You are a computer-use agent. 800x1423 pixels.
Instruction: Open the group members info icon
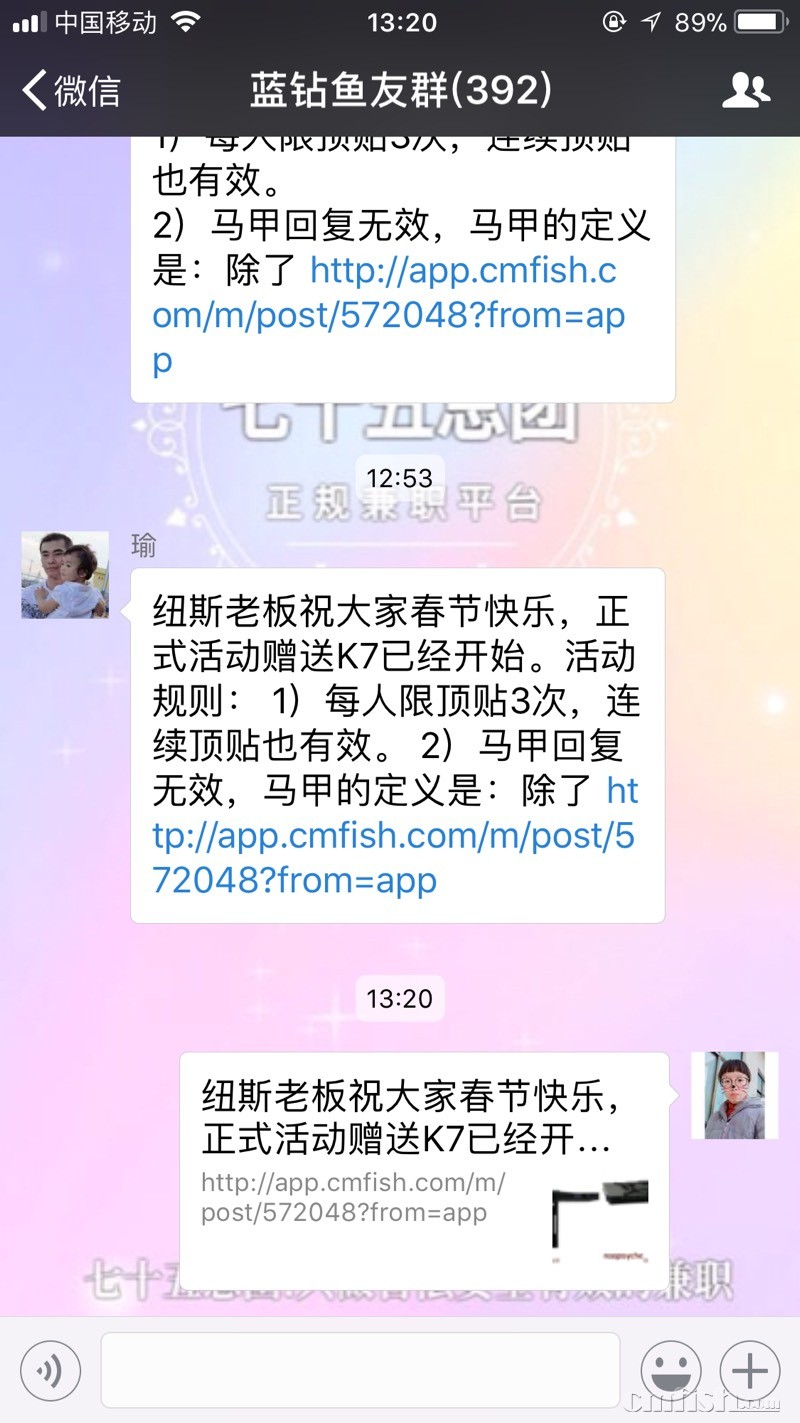[745, 90]
